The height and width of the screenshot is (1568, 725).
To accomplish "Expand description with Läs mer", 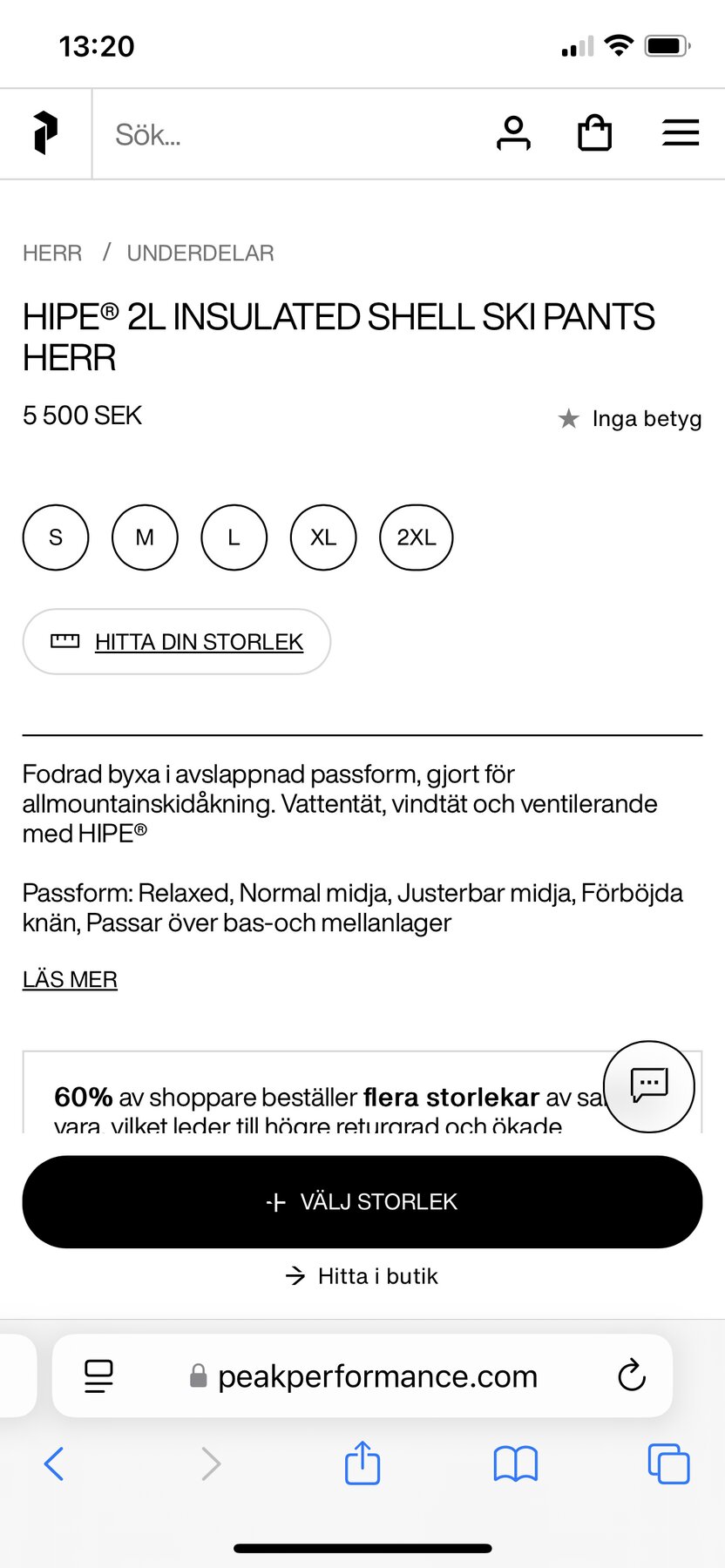I will coord(70,980).
